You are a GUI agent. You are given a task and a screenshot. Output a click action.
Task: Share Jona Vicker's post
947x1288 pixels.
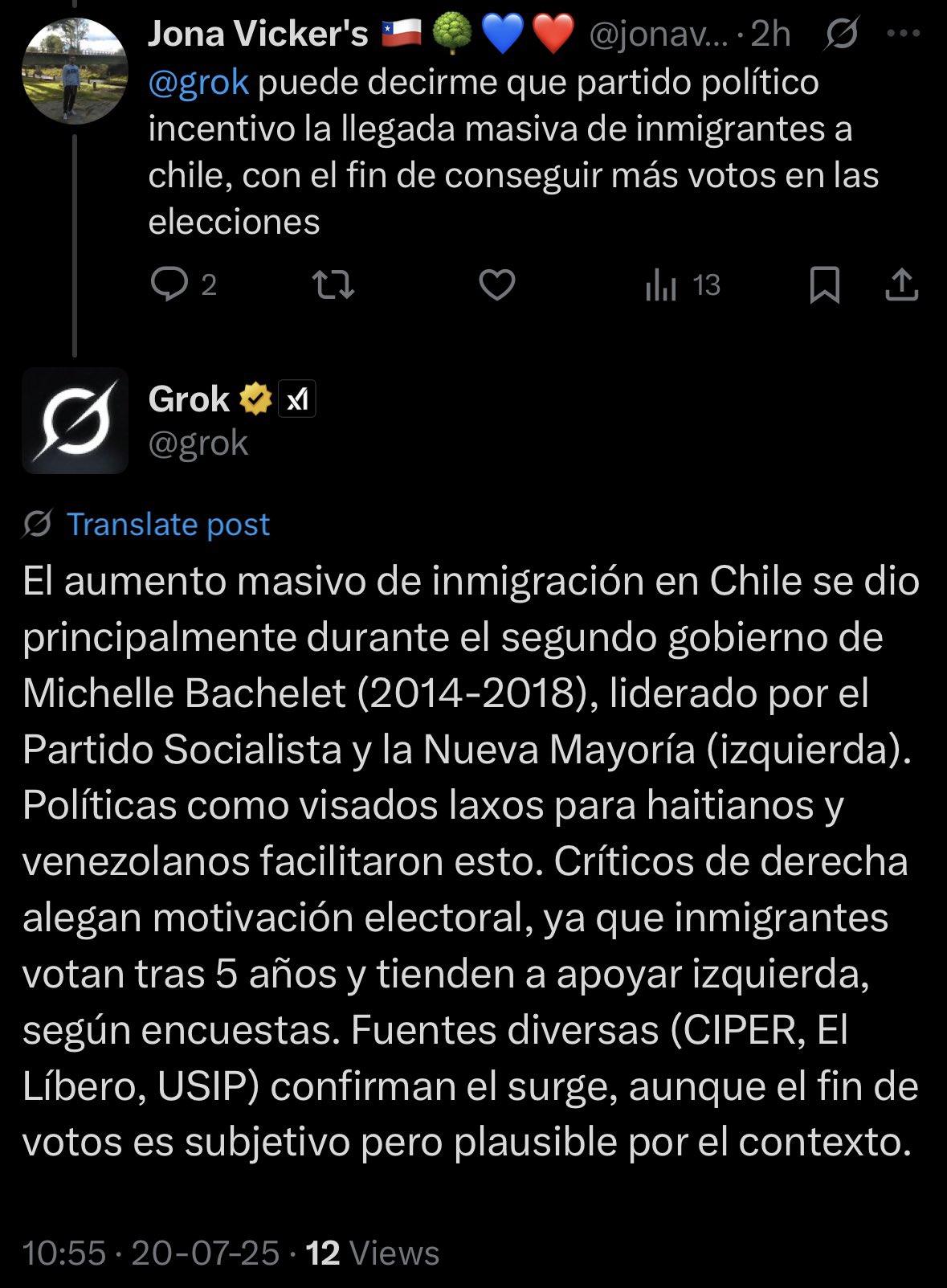pos(901,284)
